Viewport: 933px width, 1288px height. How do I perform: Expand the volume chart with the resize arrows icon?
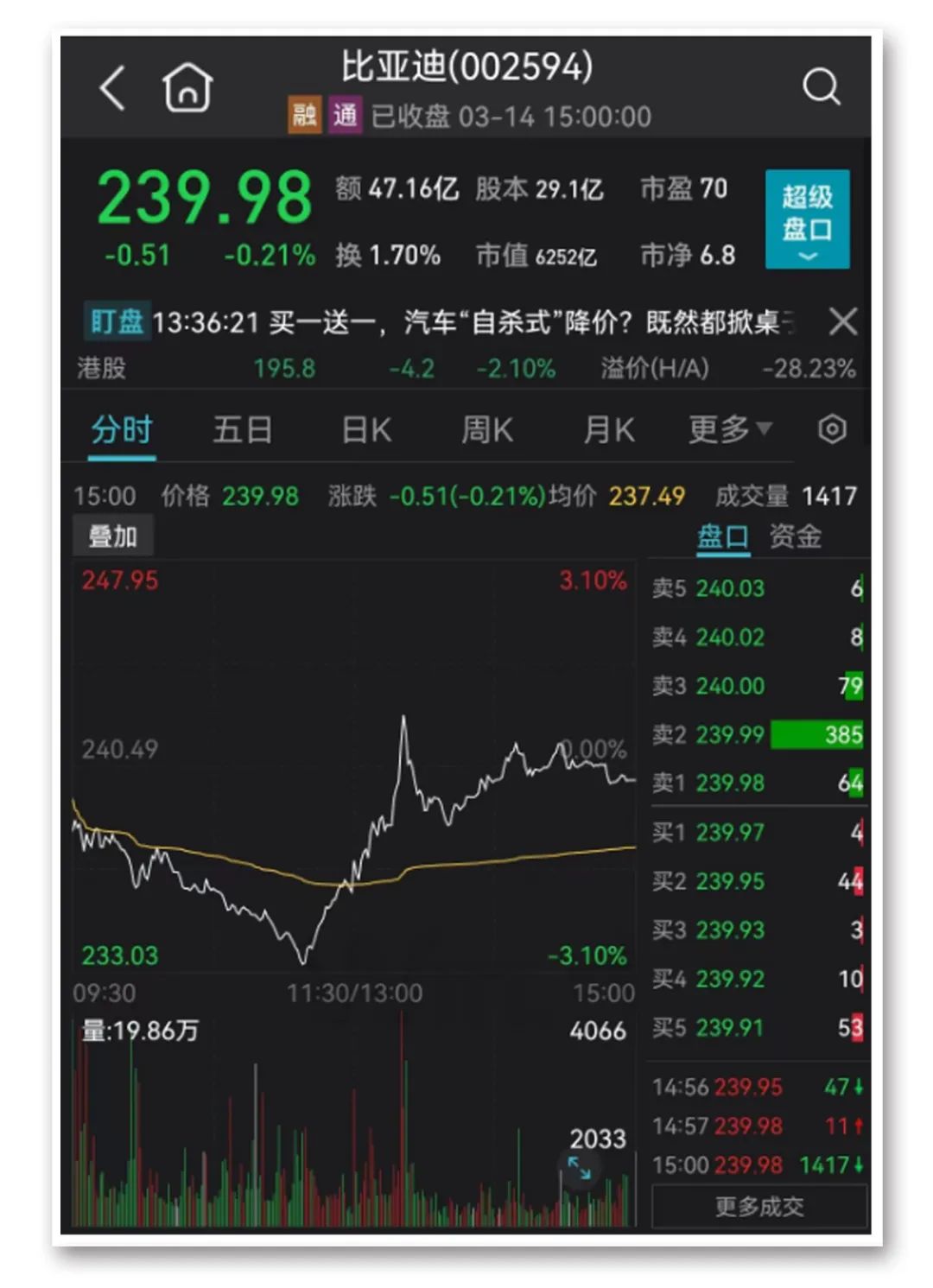(581, 1168)
